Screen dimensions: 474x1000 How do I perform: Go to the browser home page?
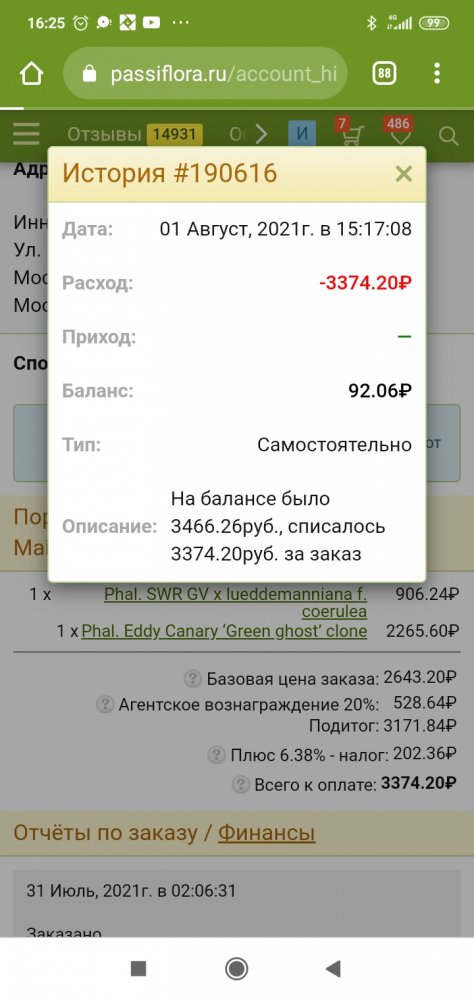click(x=31, y=74)
